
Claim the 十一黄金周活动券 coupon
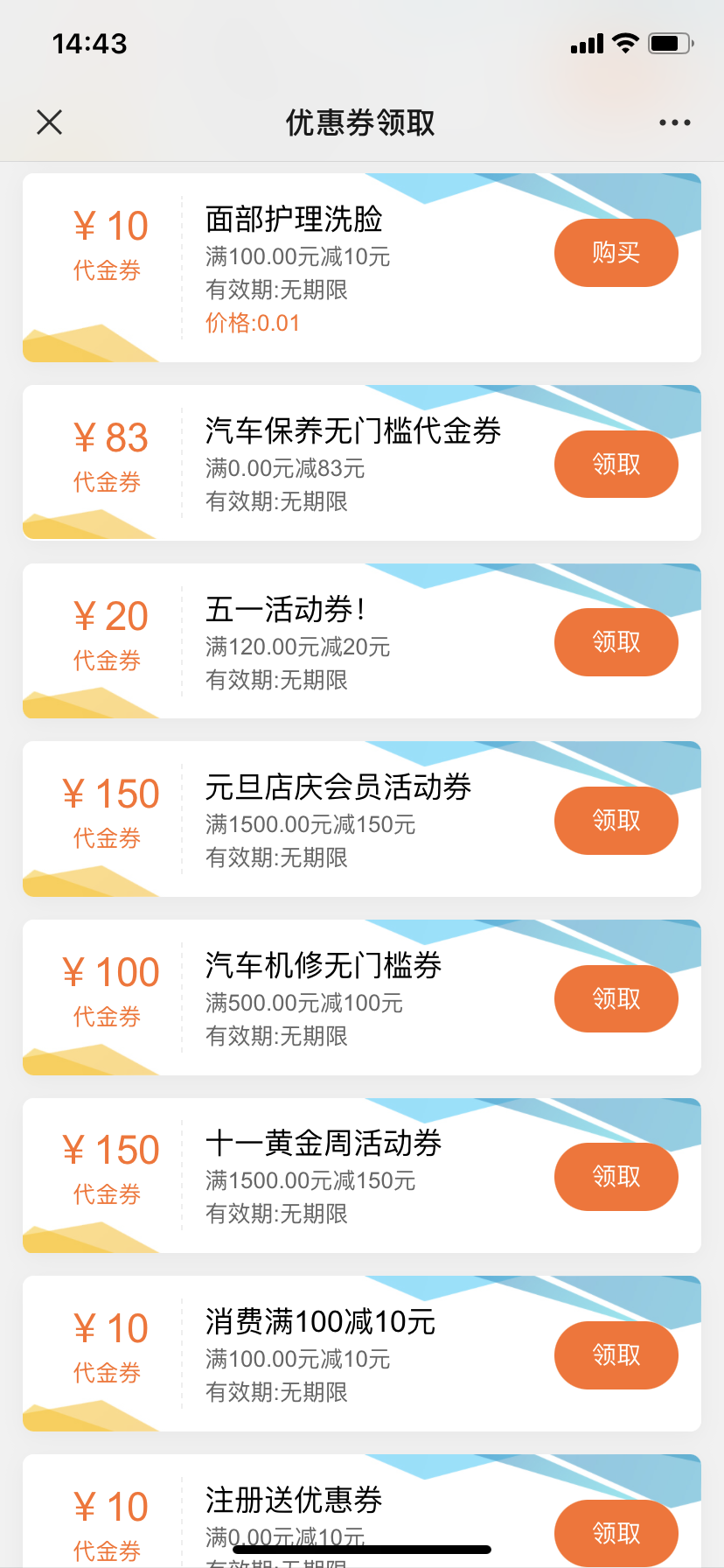click(616, 1177)
